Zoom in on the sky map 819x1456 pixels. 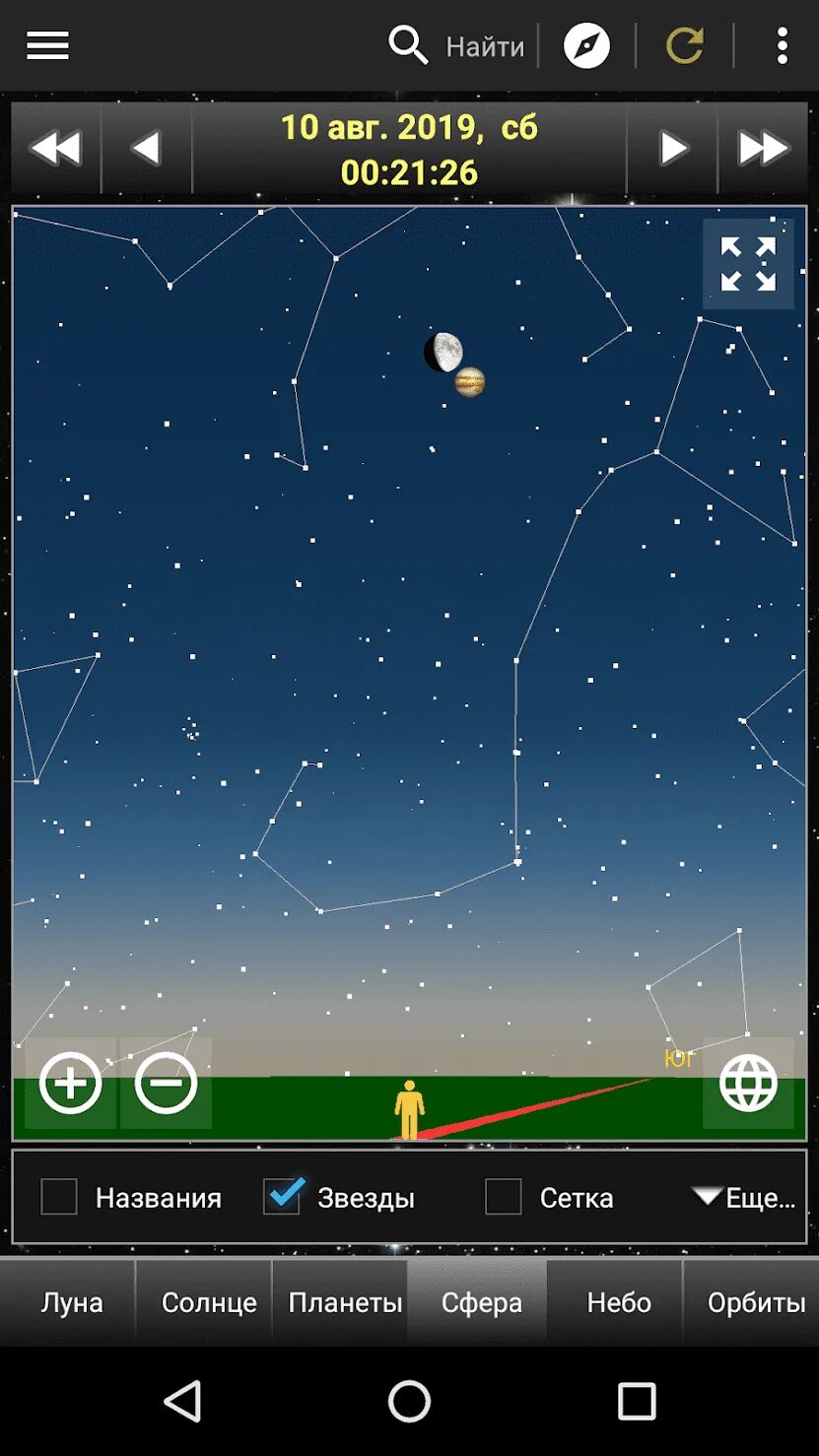(x=70, y=1084)
